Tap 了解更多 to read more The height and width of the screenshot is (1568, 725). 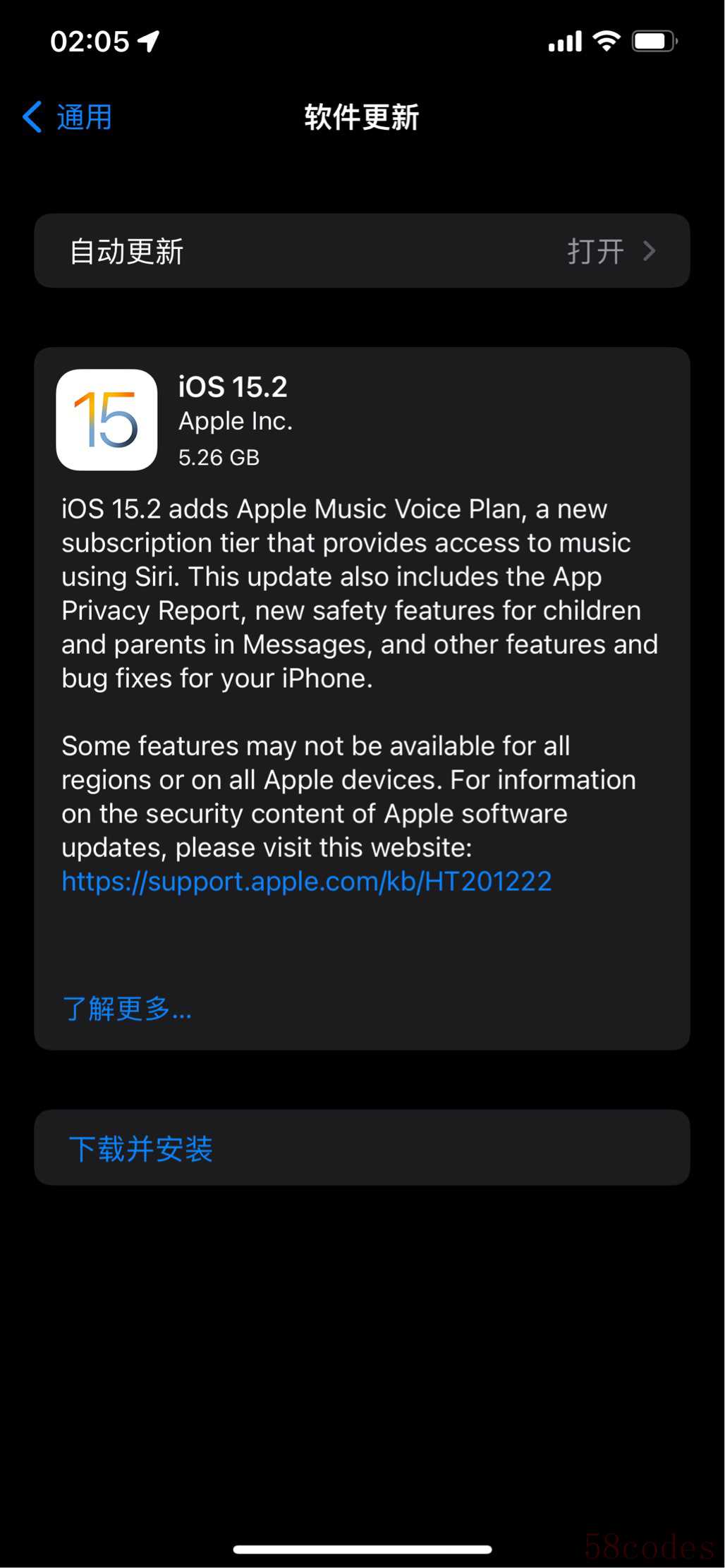[x=127, y=1009]
